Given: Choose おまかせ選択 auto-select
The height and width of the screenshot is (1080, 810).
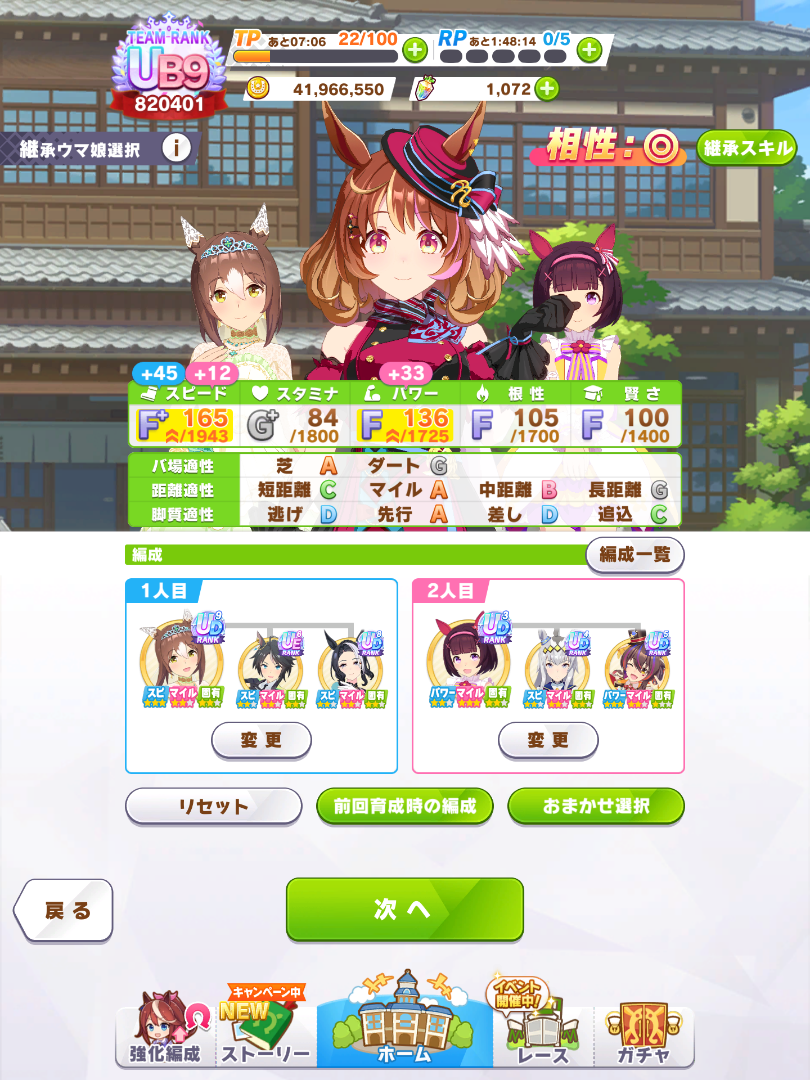Looking at the screenshot, I should tap(596, 806).
